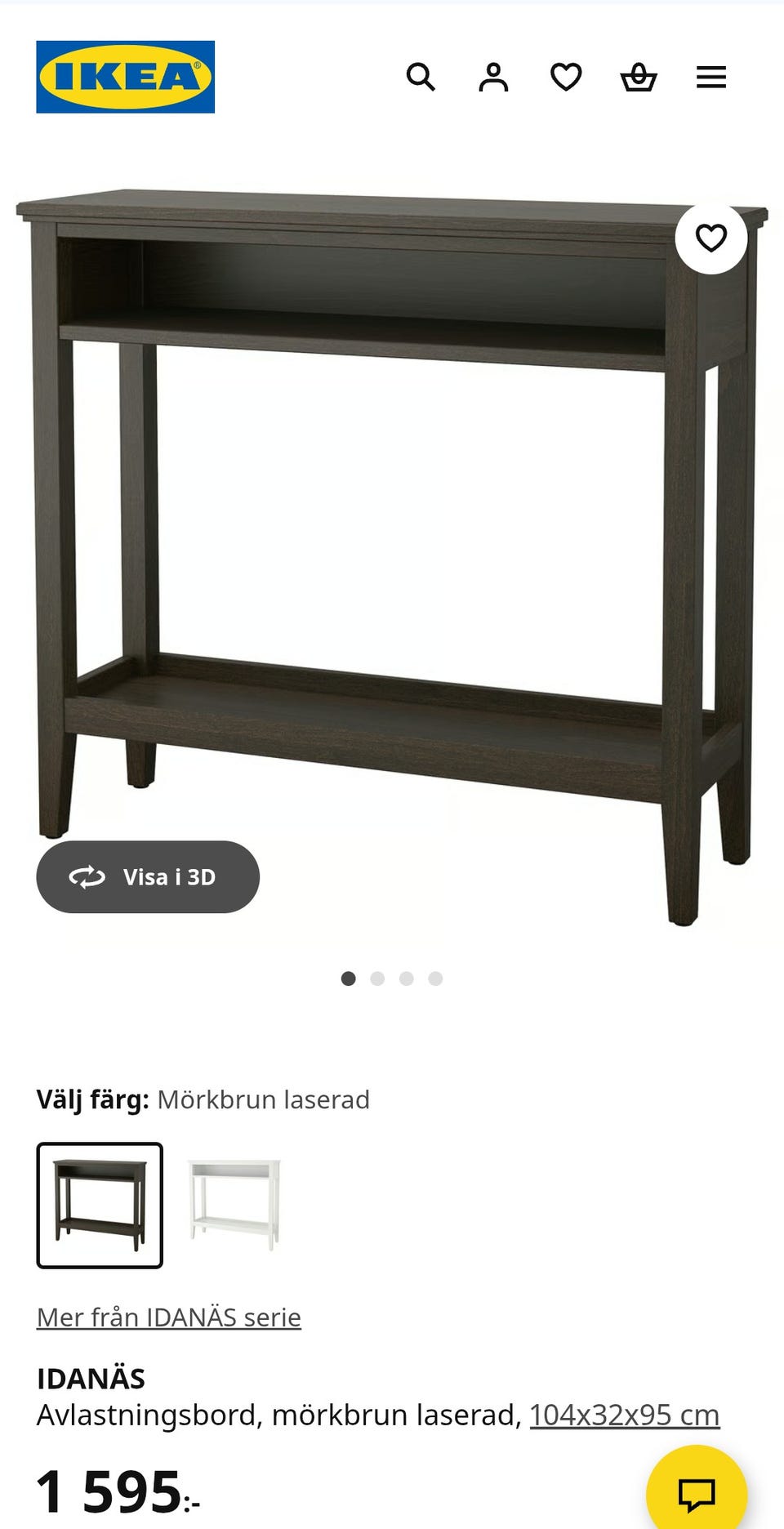Click the third carousel indicator dot
Screen dimensions: 784x1529
(x=406, y=976)
